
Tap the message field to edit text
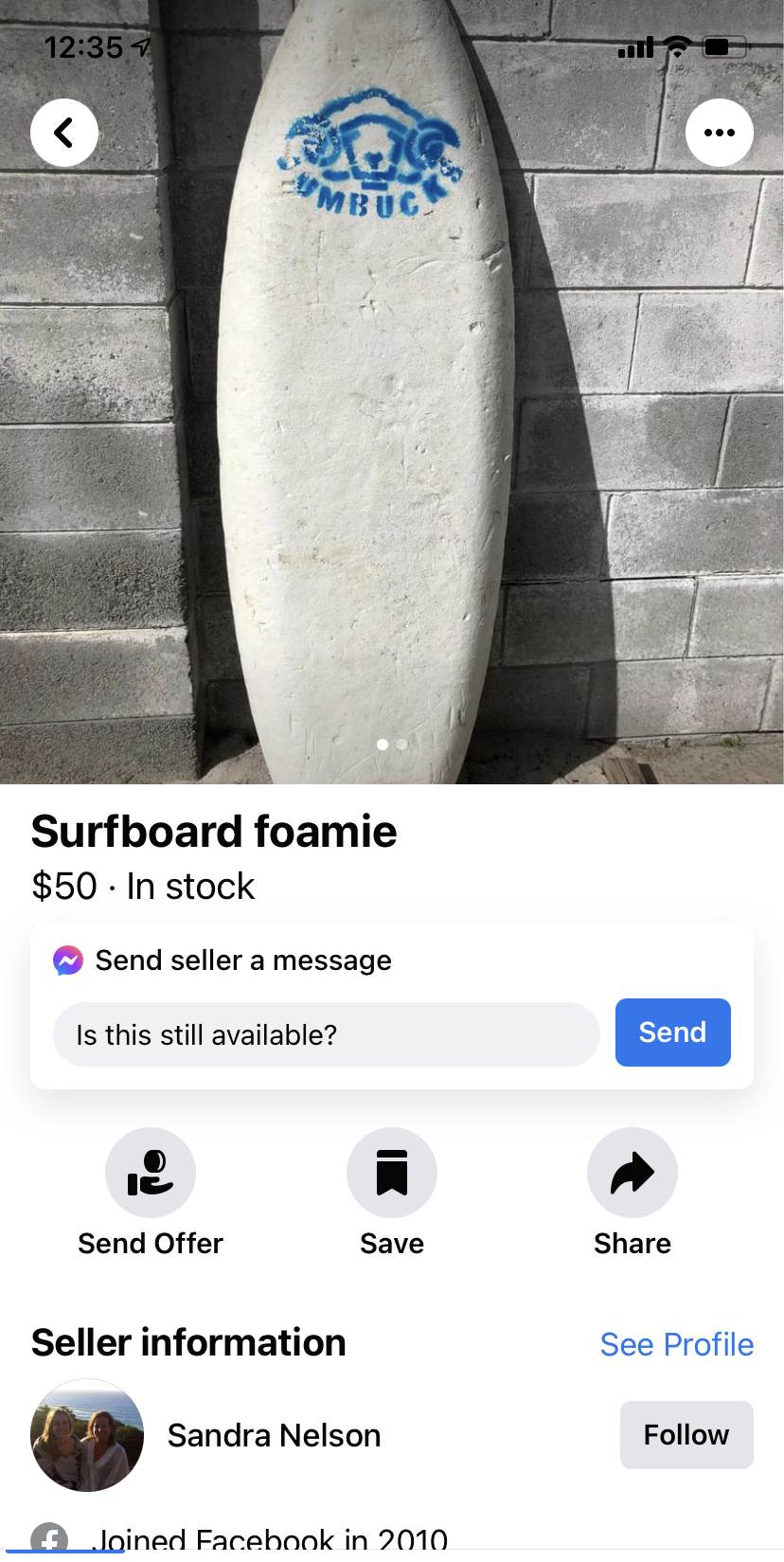click(x=326, y=1034)
